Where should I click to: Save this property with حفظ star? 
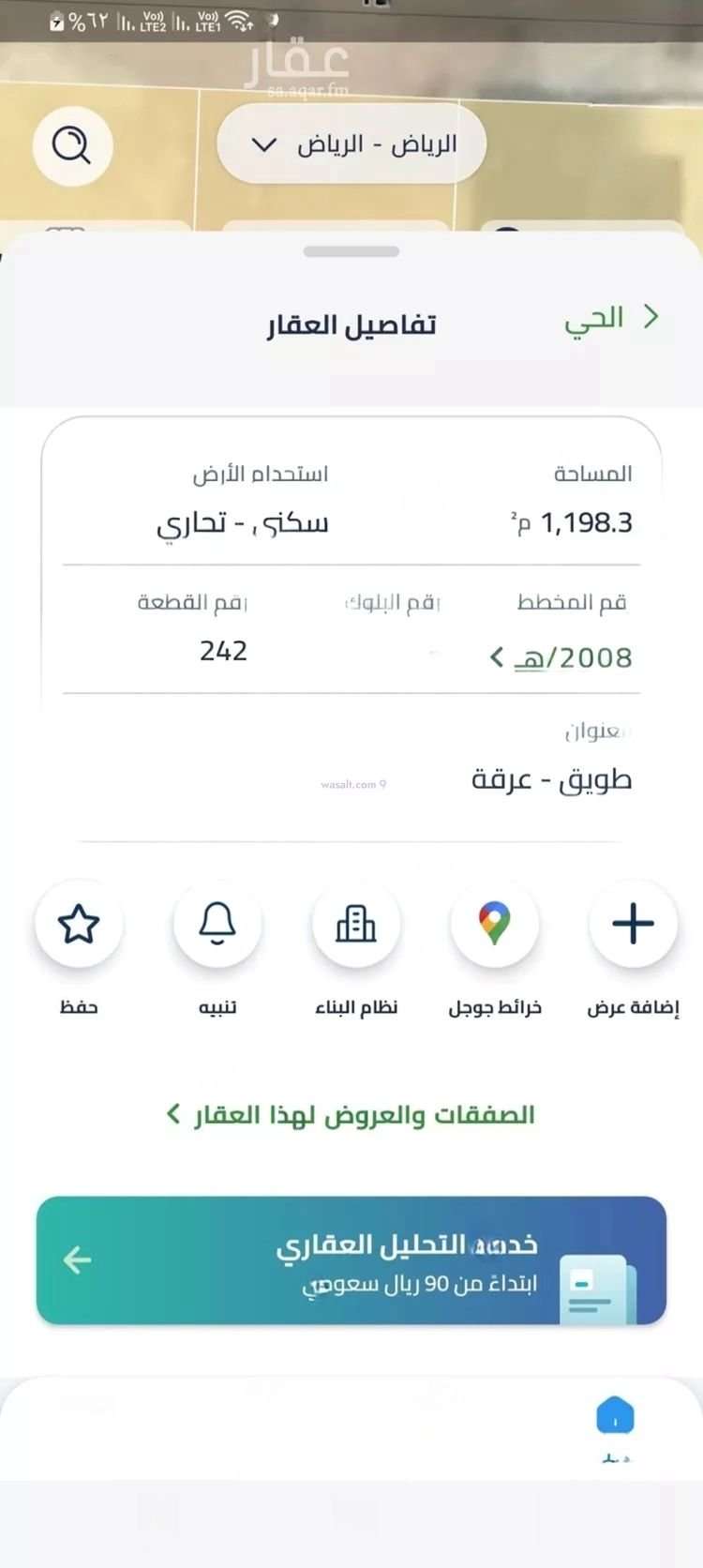point(79,924)
